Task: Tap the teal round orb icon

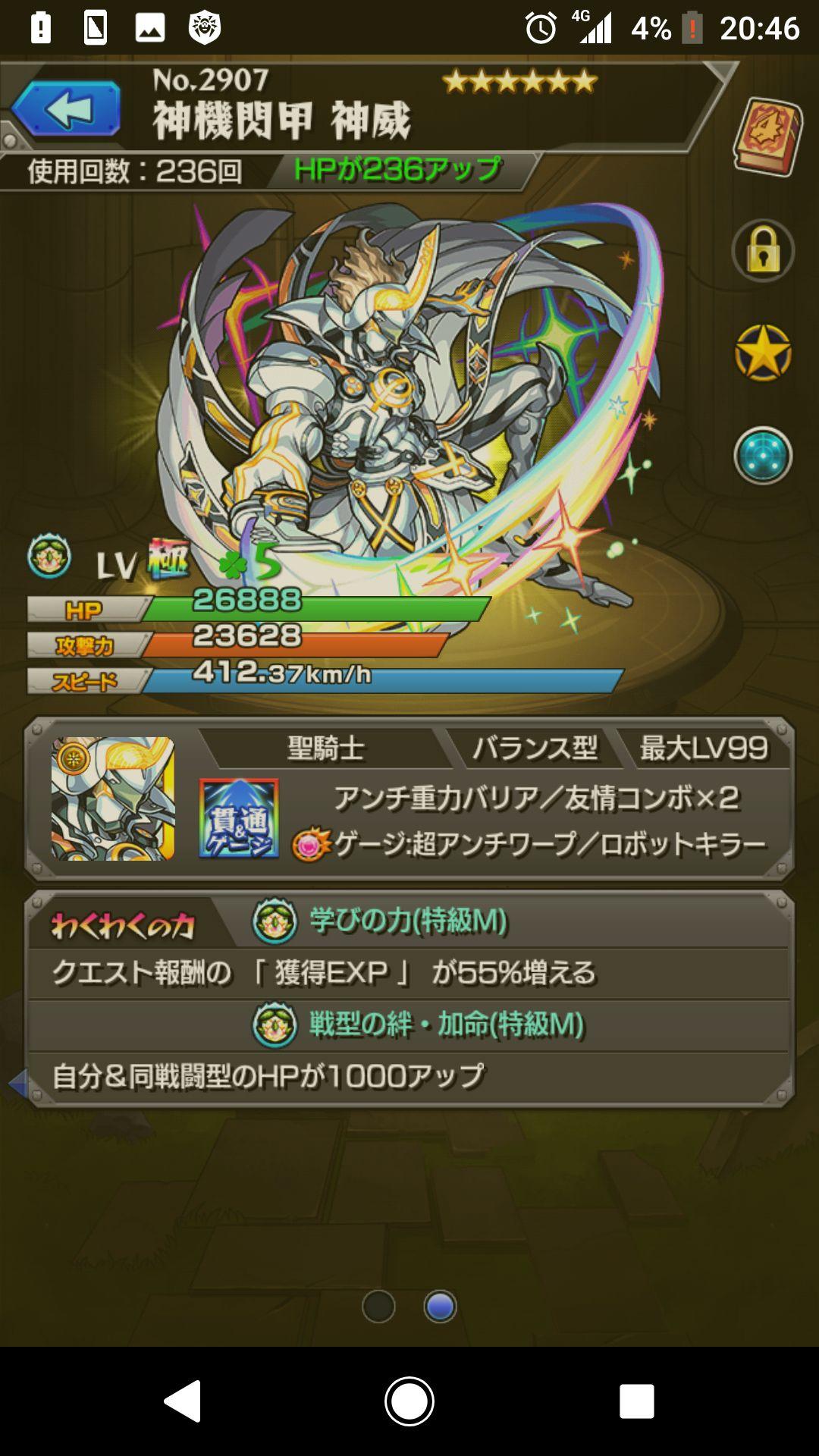Action: 763,456
